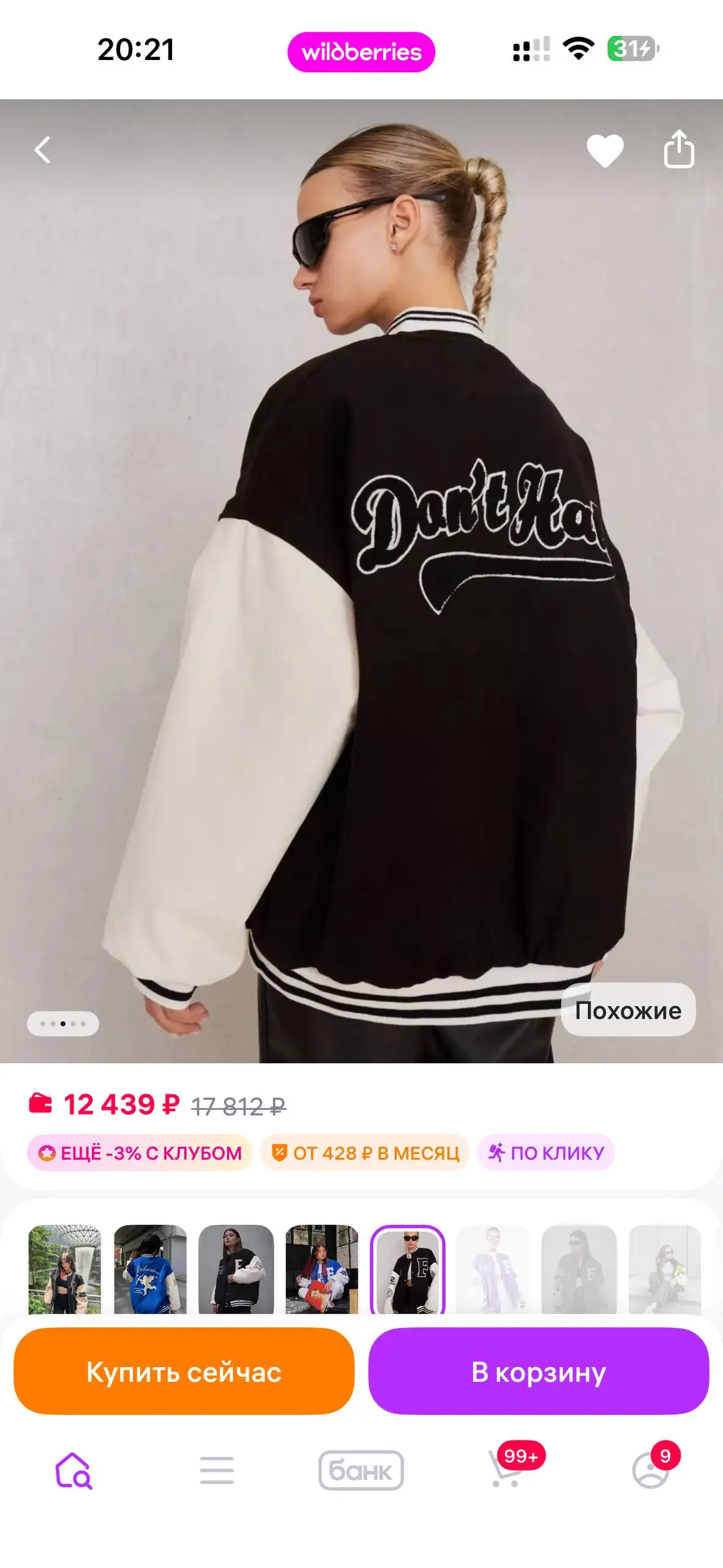Image resolution: width=723 pixels, height=1568 pixels.
Task: View ОТ 428 ₽ В МЕСЯЦ installment offer
Action: 365,1153
